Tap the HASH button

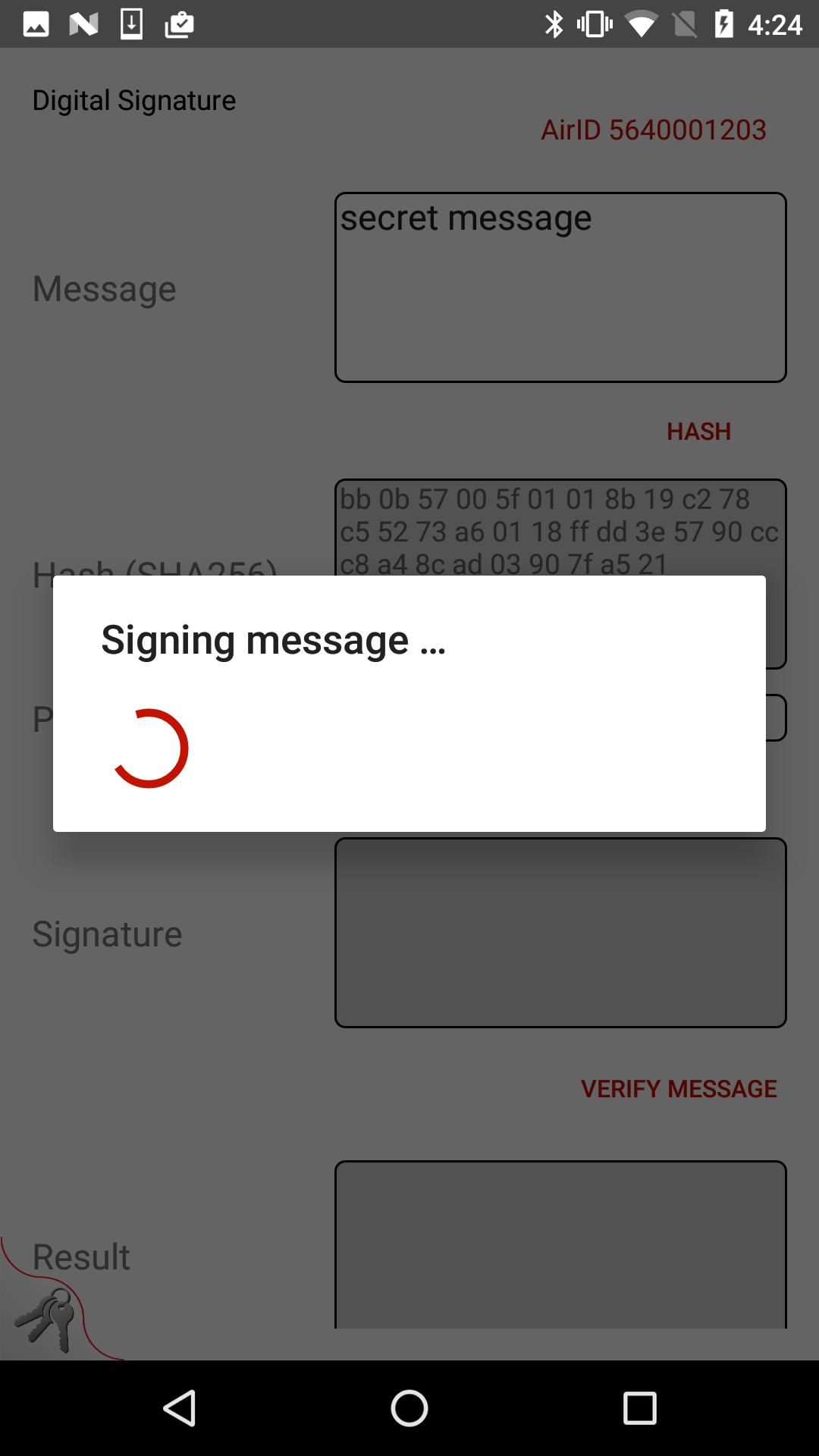[x=698, y=431]
